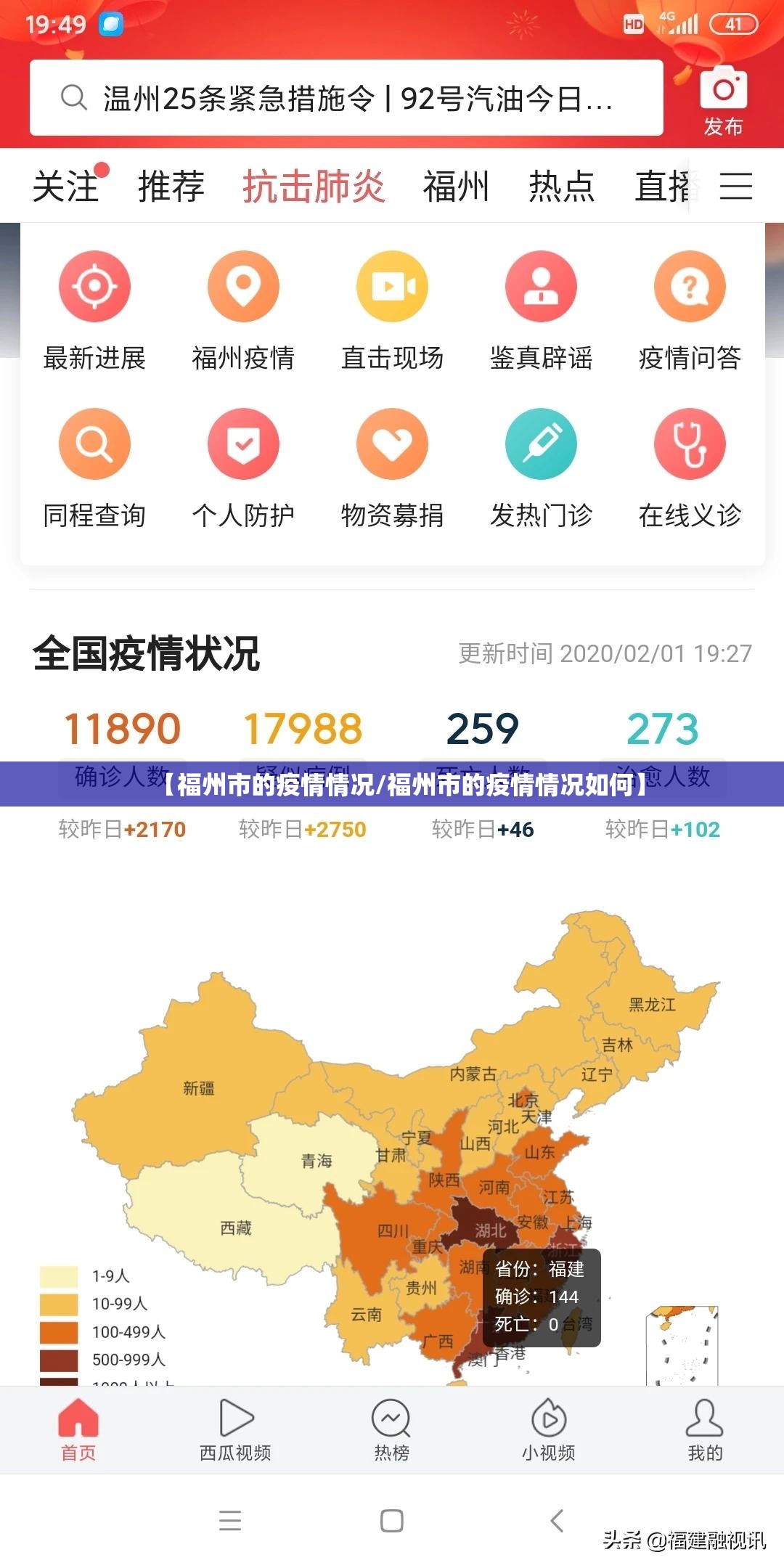Image resolution: width=784 pixels, height=1568 pixels.
Task: Switch to the 热点 tab
Action: (561, 187)
